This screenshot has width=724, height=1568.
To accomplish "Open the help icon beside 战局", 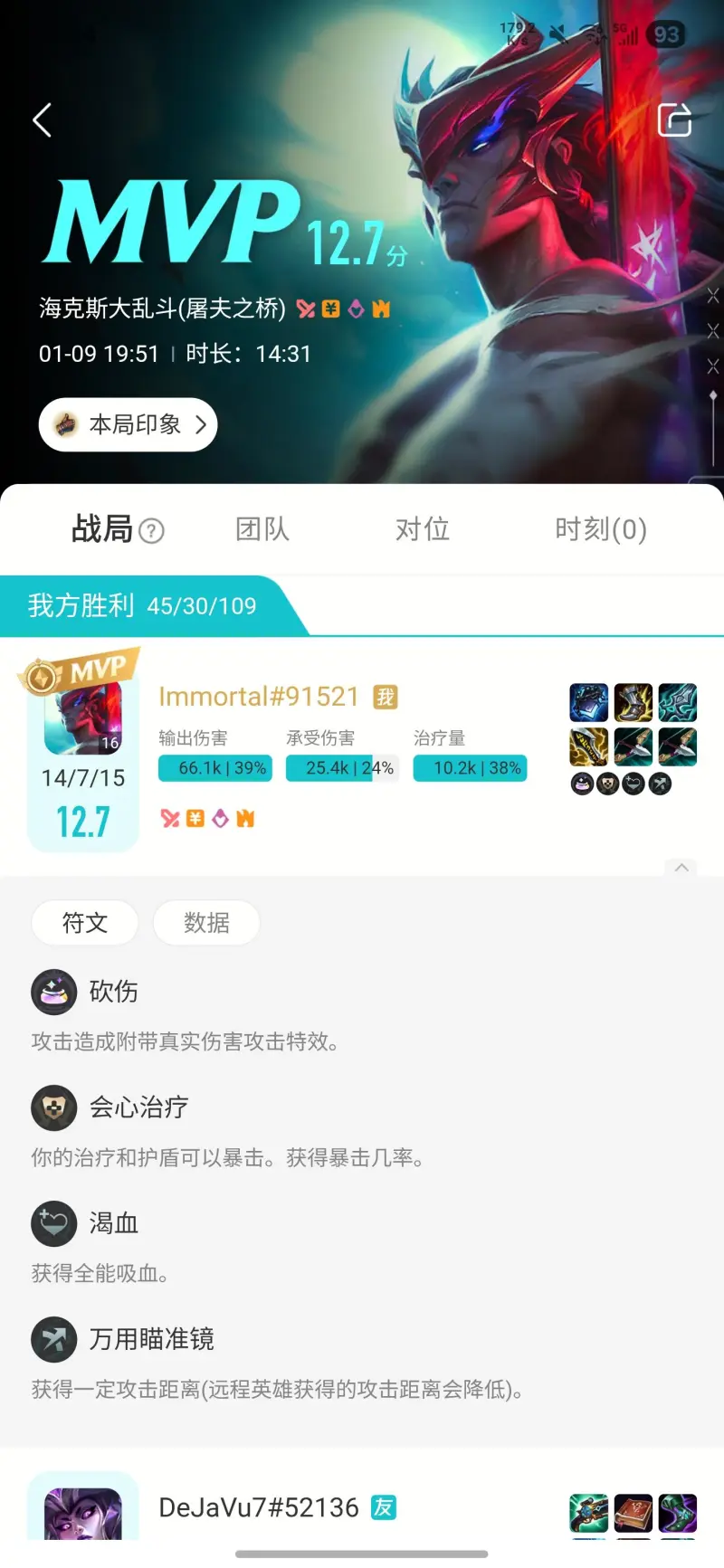I will [152, 531].
